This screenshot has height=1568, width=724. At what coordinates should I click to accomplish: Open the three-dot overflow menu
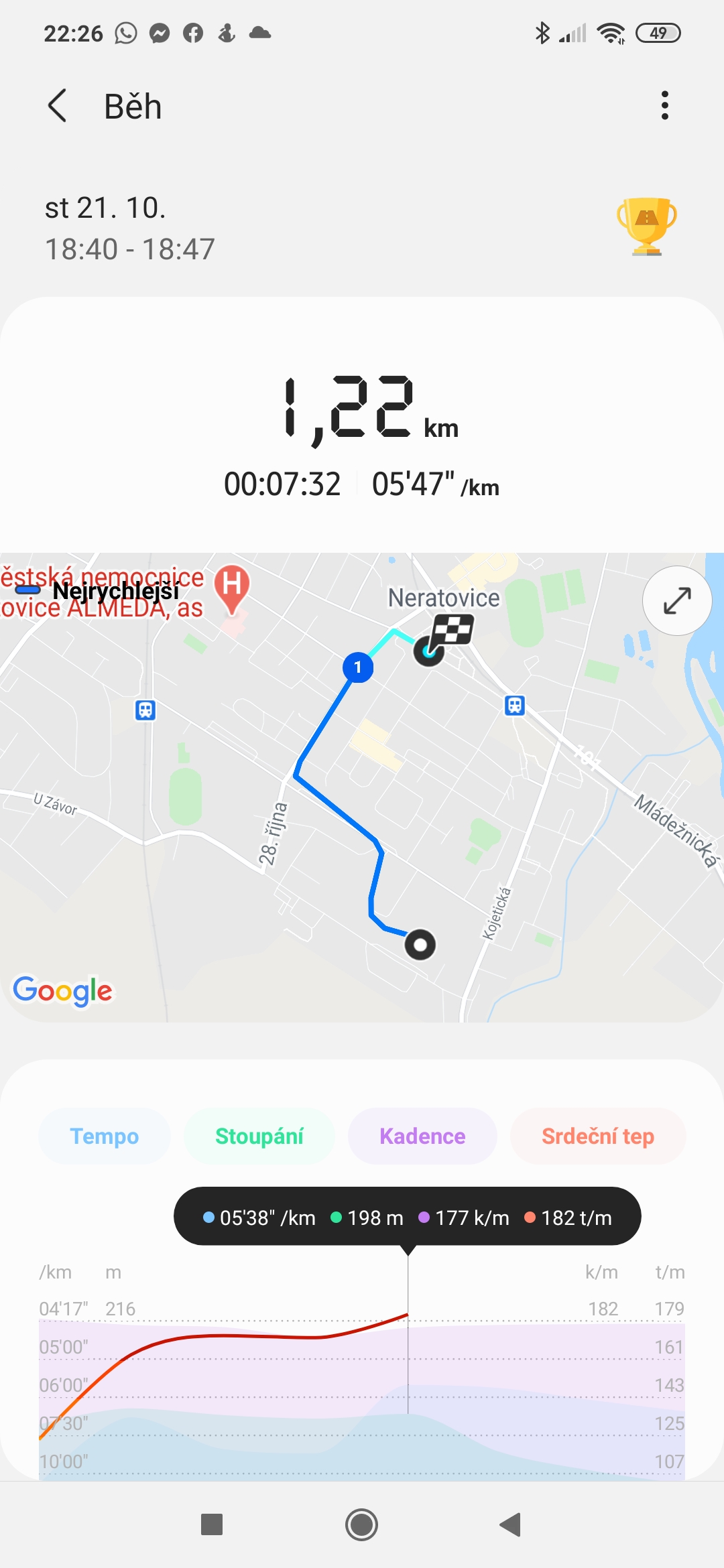pyautogui.click(x=664, y=106)
